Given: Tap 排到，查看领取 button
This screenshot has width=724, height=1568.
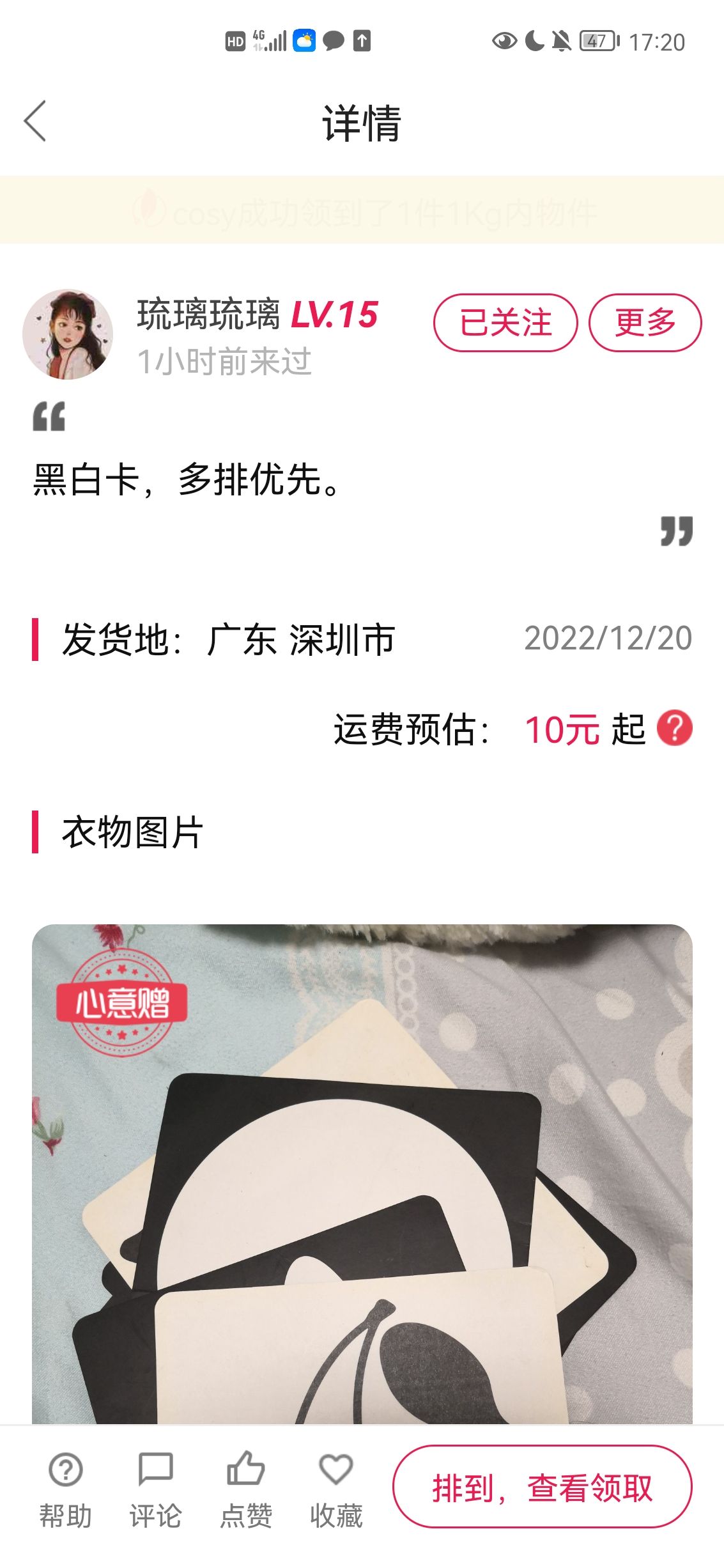Looking at the screenshot, I should coord(543,1487).
